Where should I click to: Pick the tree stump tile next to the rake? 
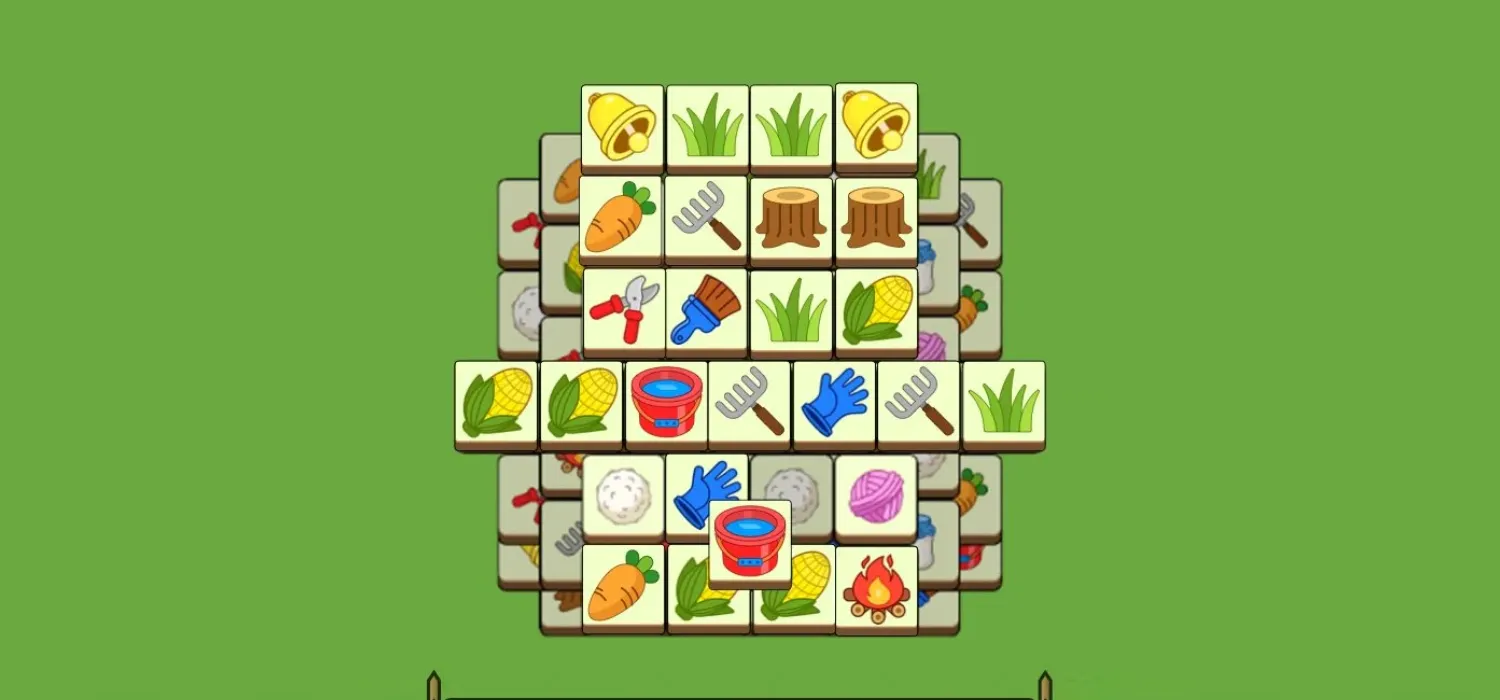click(791, 220)
